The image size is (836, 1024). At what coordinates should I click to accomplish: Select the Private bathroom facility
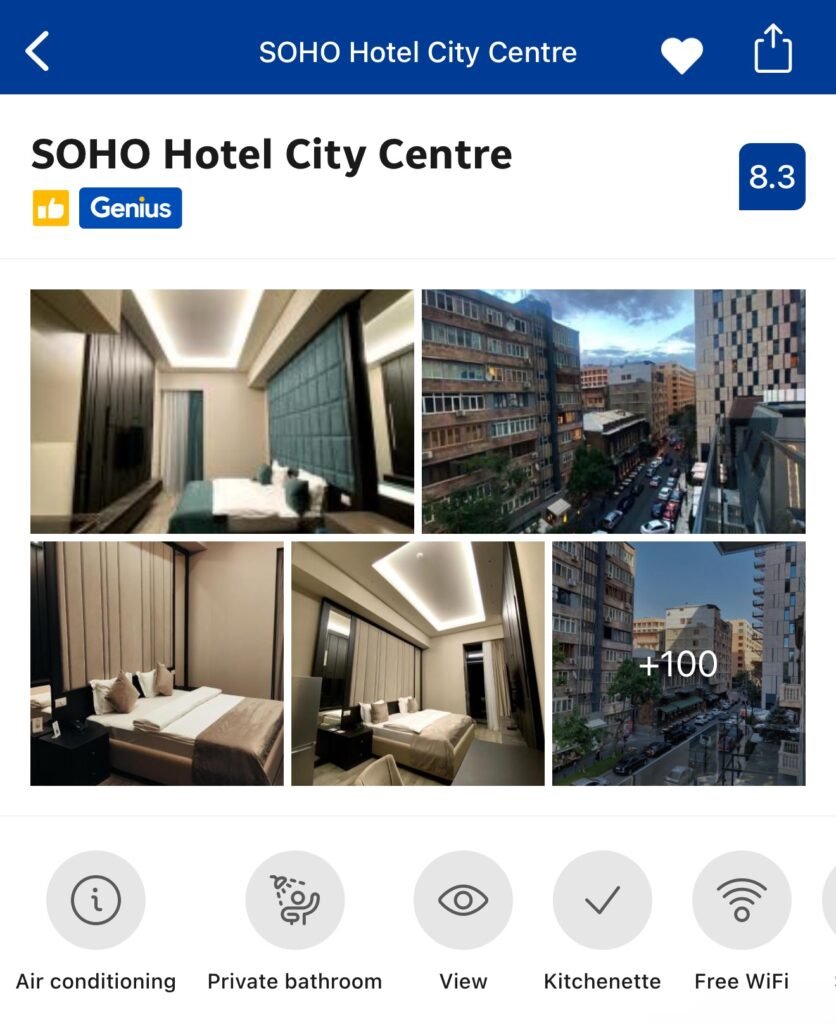pyautogui.click(x=294, y=901)
